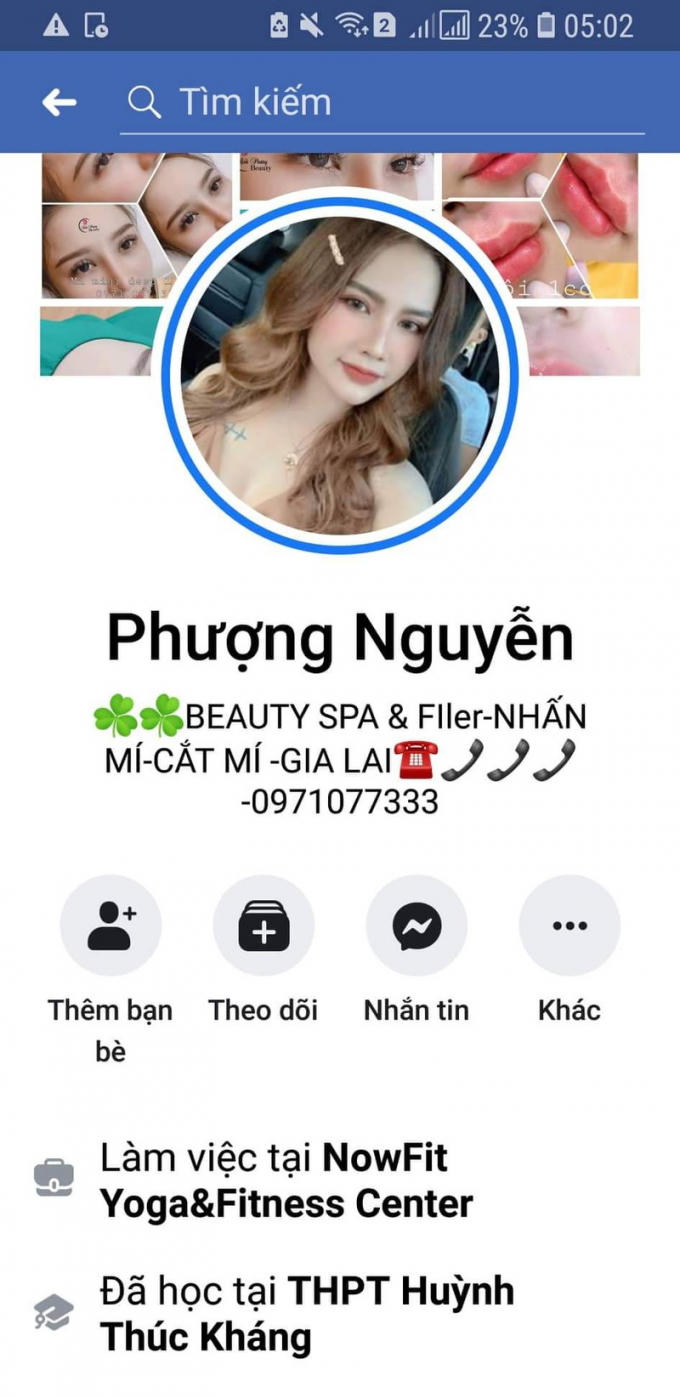The image size is (680, 1398).
Task: Send a message via Nhắn tin
Action: click(x=416, y=926)
